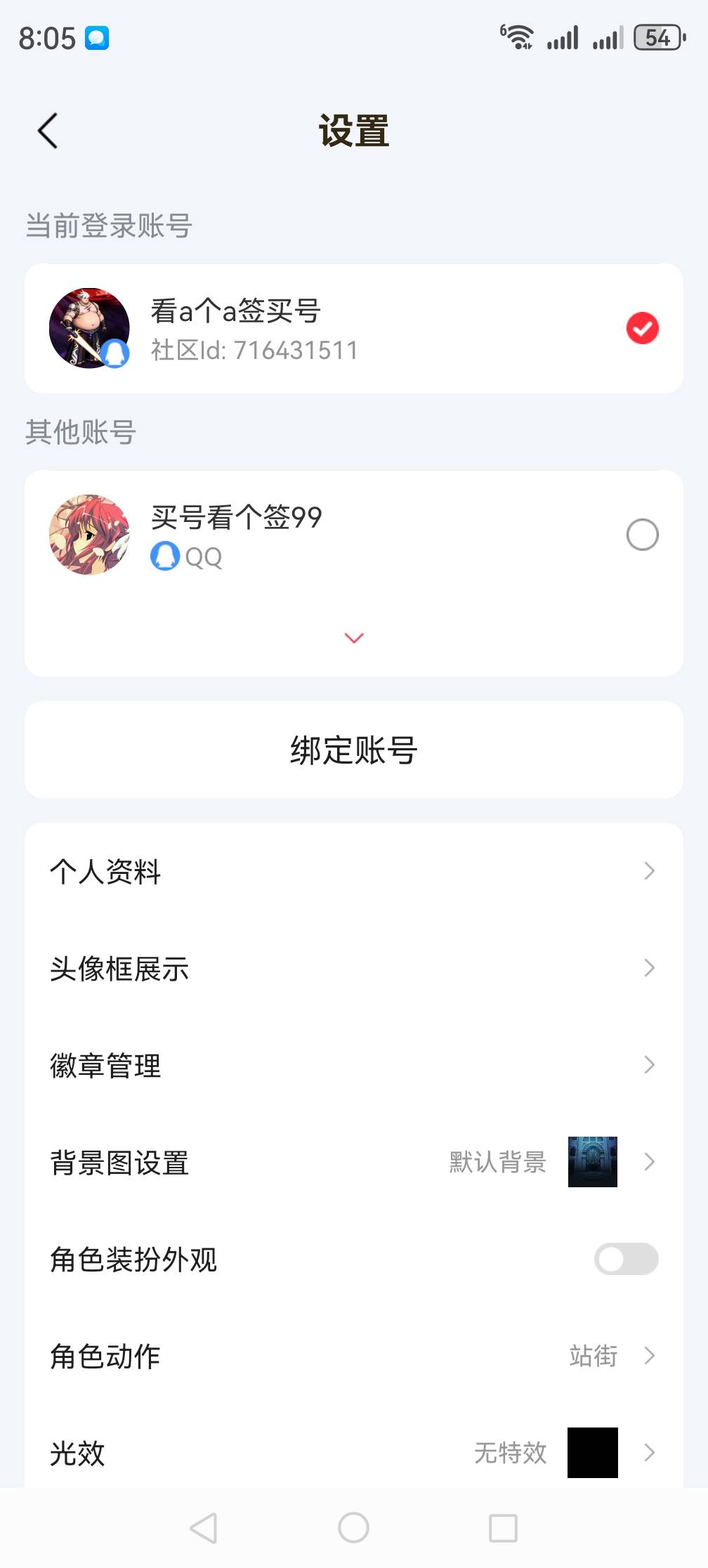
Task: Tap the back arrow to leave 设置
Action: 47,131
